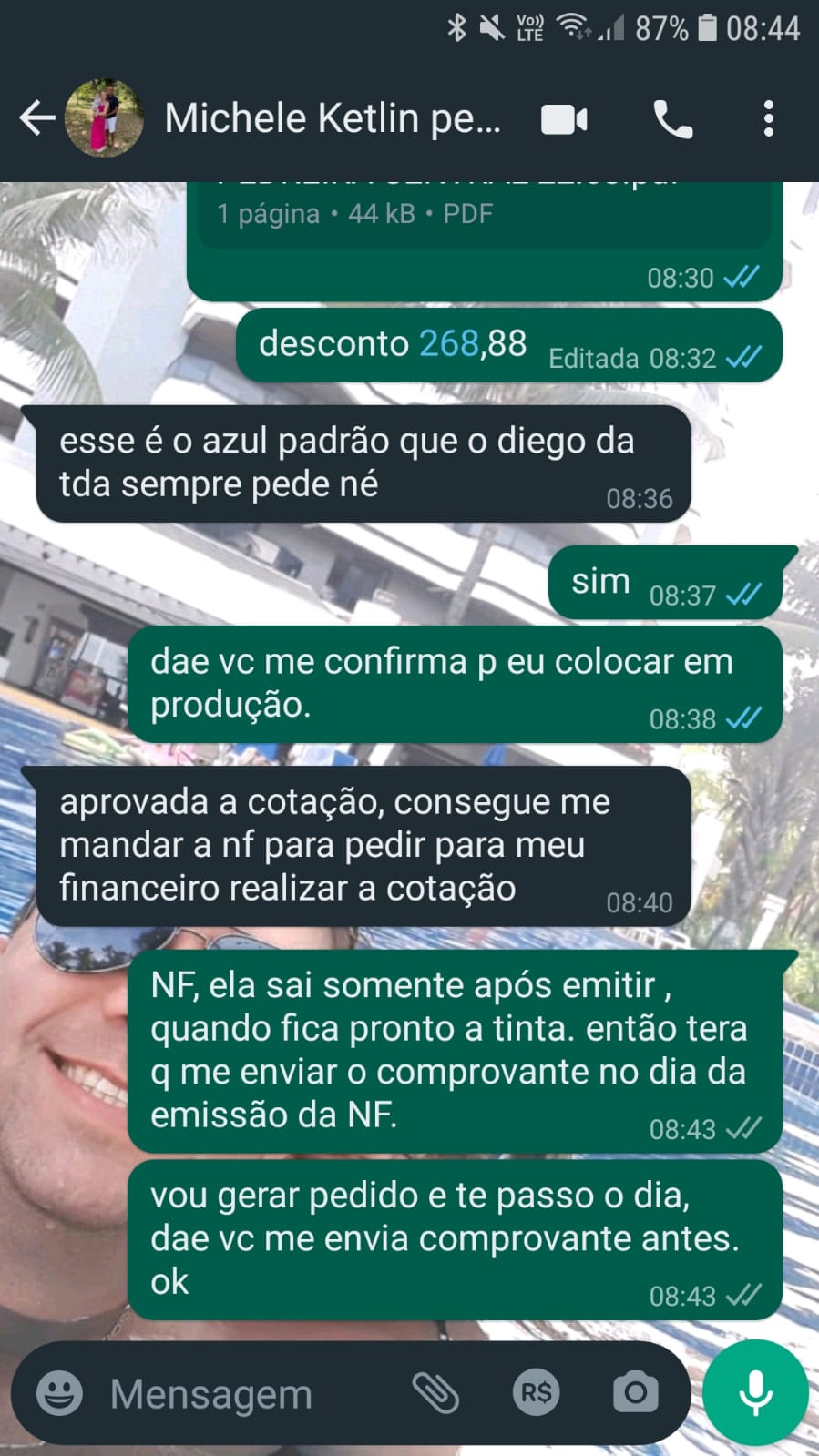Open the R$ payment option
819x1456 pixels.
point(536,1392)
